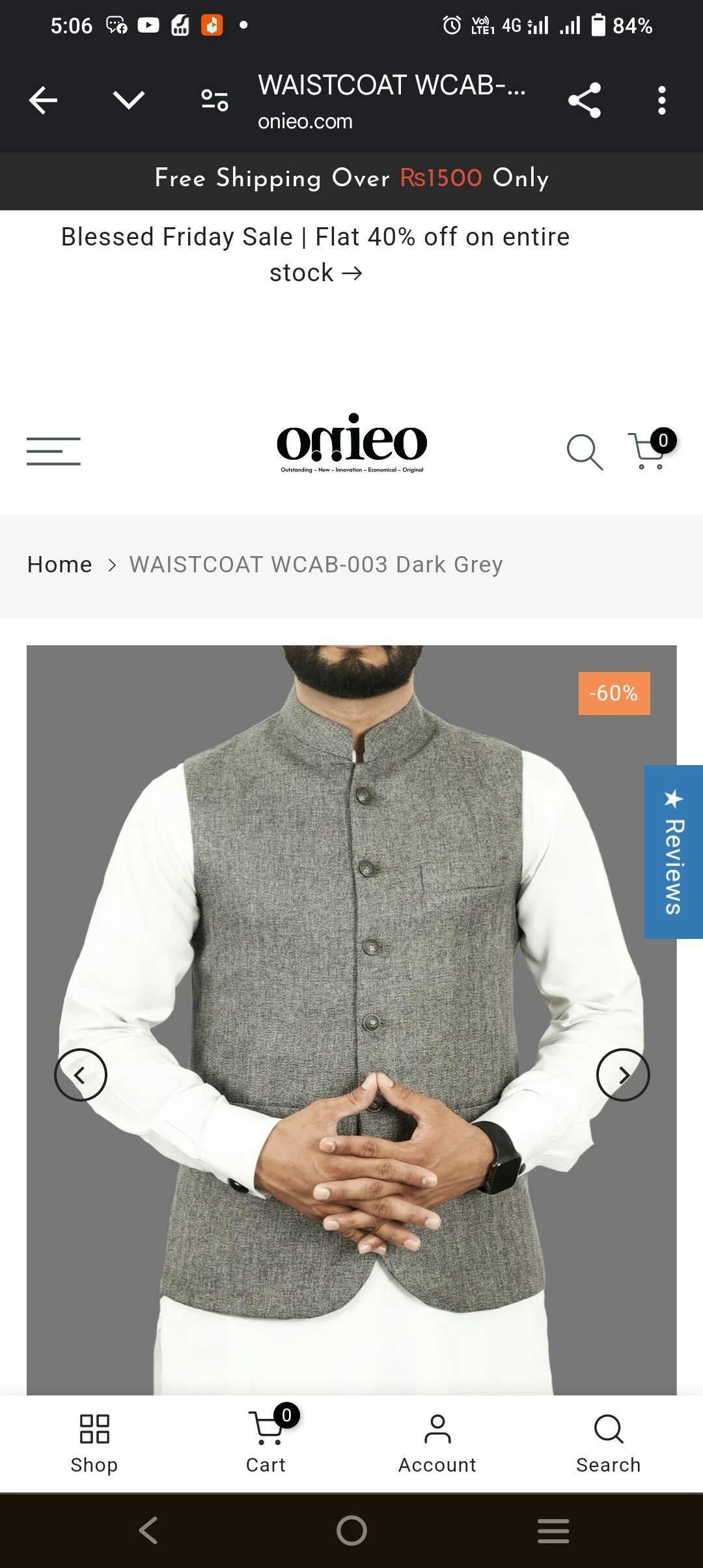Open the browser overflow menu
703x1568 pixels.
661,100
